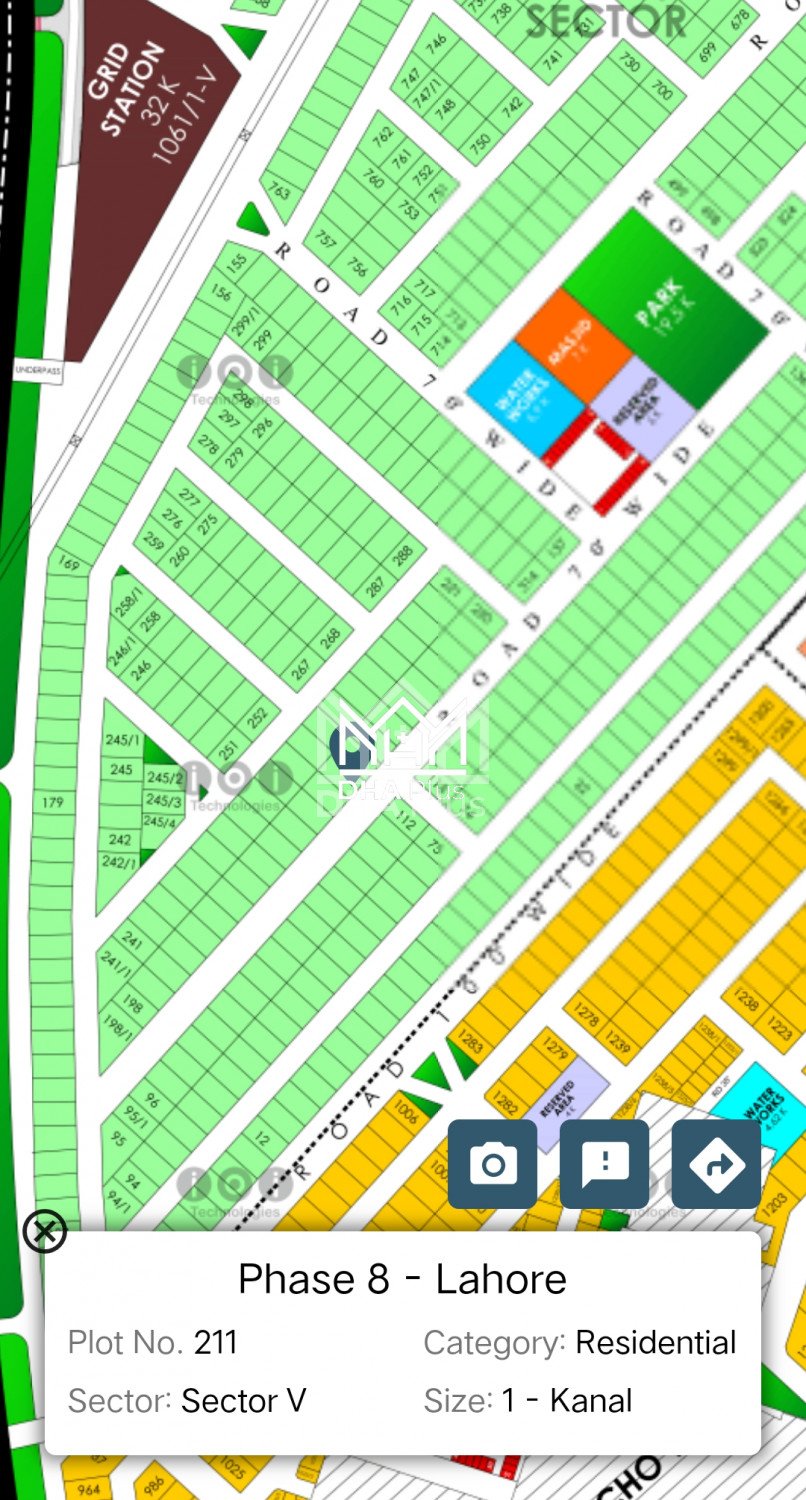Get directions to plot 211
Screen dimensions: 806x1500
click(x=716, y=1164)
